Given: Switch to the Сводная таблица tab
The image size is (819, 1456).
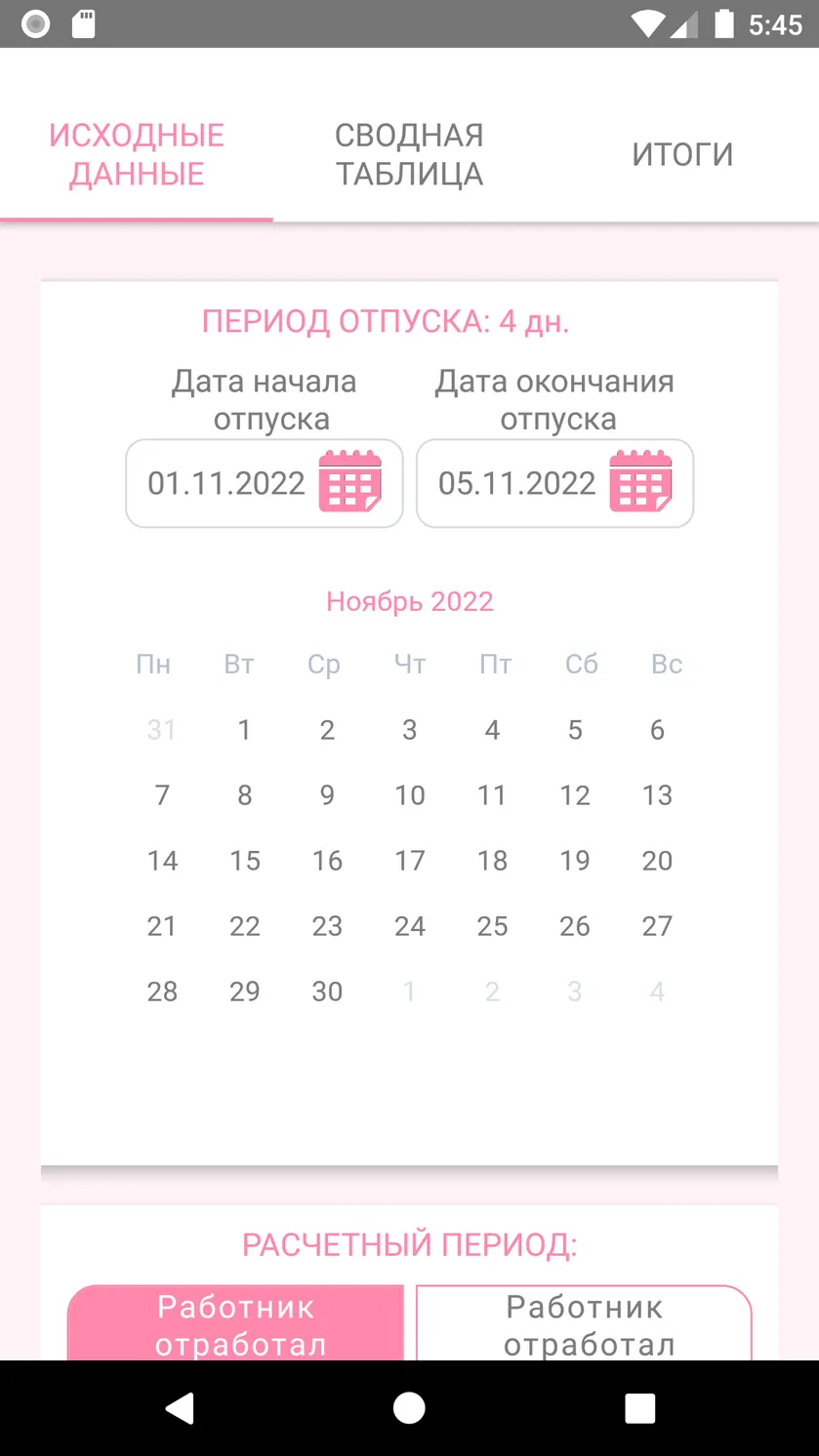Looking at the screenshot, I should tap(409, 154).
